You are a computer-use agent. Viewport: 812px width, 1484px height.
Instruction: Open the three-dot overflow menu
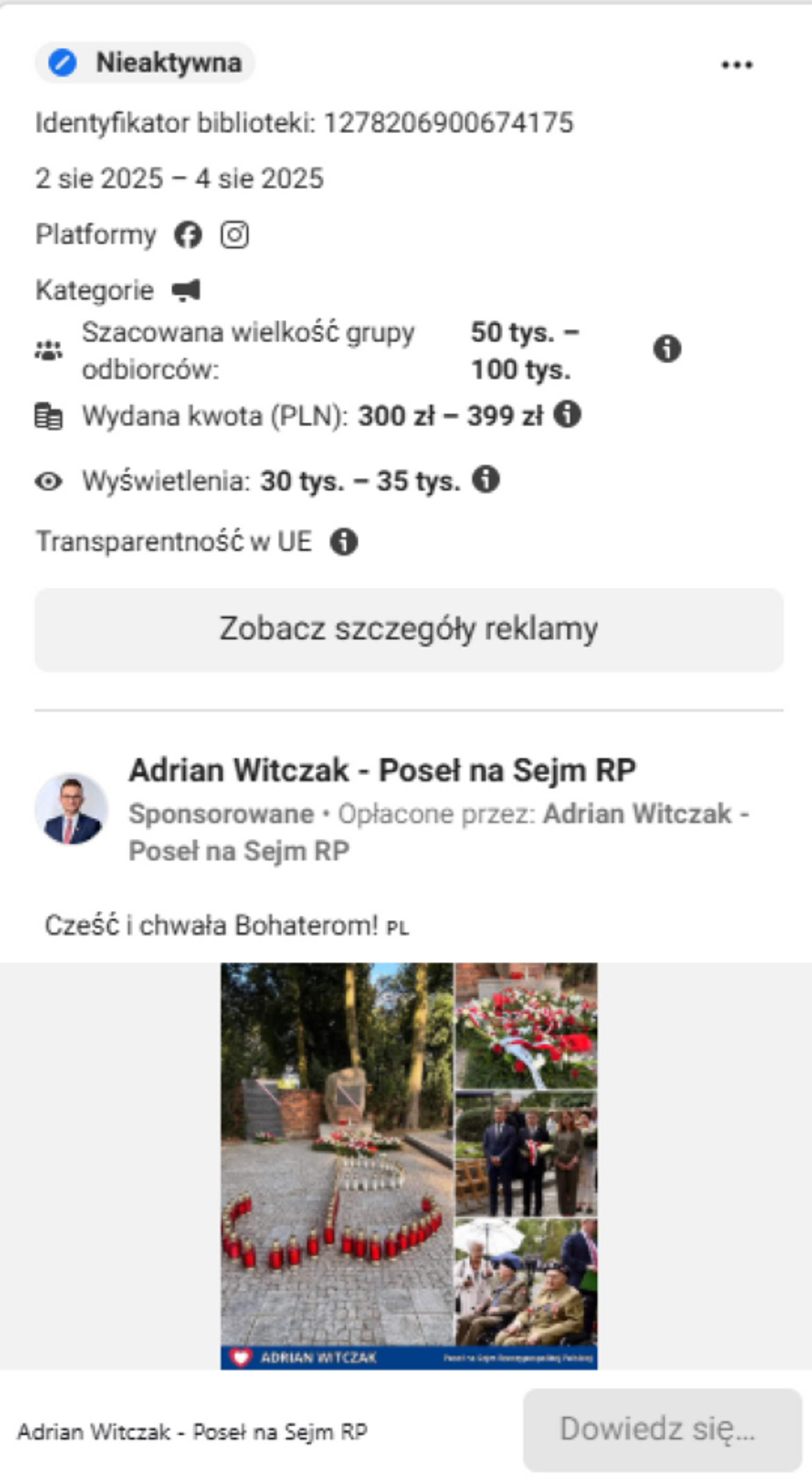click(737, 65)
